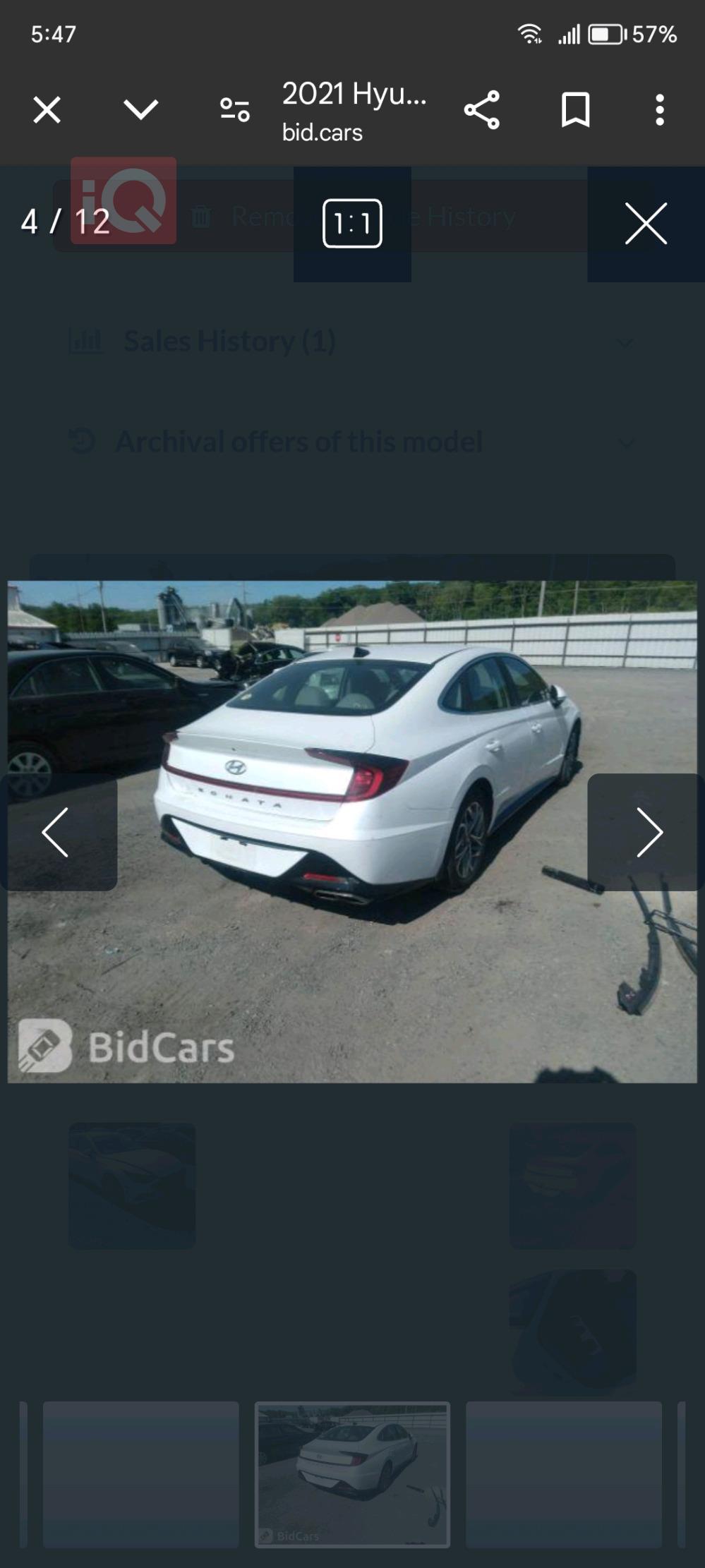The height and width of the screenshot is (1568, 705).
Task: Open the customize controls icon beside the title
Action: [x=234, y=109]
